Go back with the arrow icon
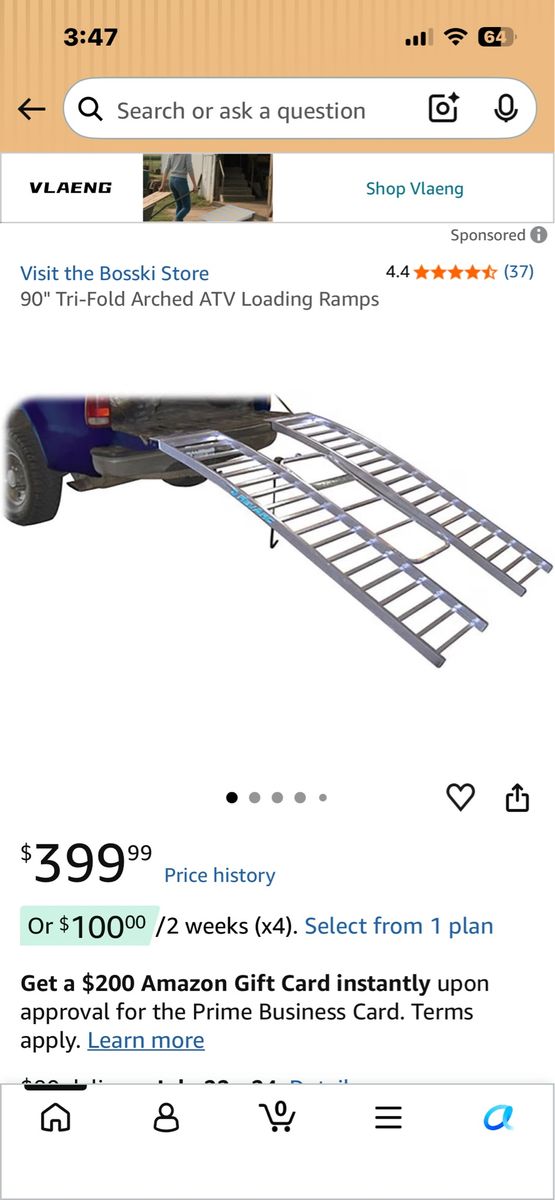 click(x=32, y=110)
